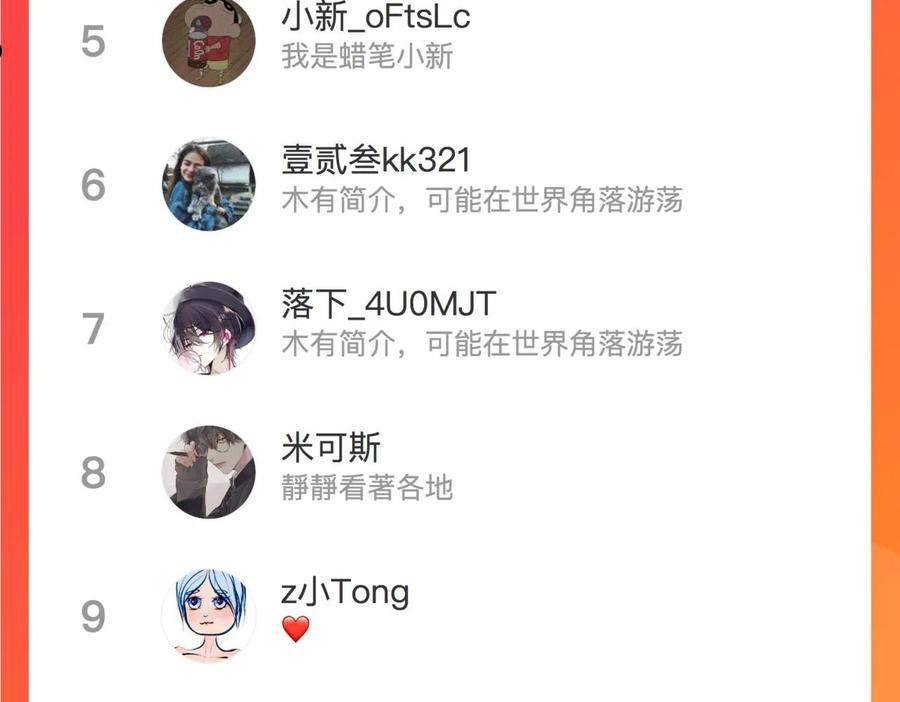This screenshot has width=900, height=702.
Task: Select 米可斯 from the ranking list
Action: [331, 449]
